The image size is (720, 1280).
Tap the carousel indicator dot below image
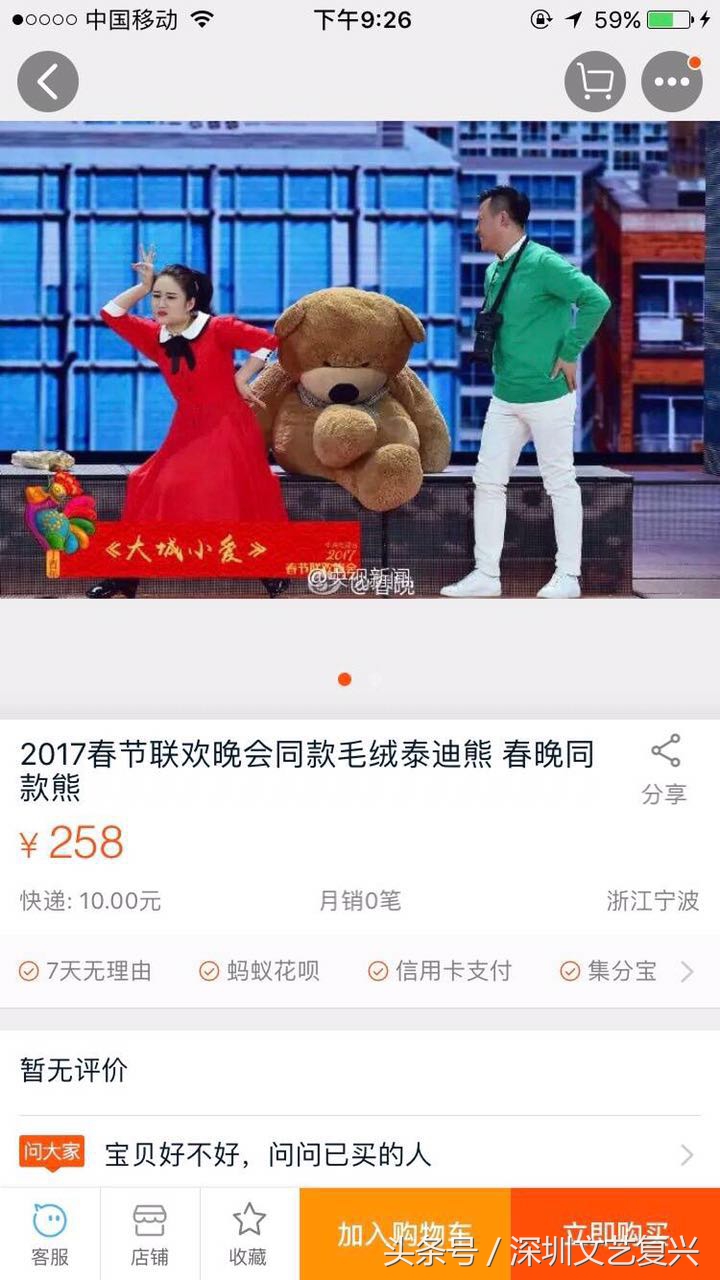344,678
